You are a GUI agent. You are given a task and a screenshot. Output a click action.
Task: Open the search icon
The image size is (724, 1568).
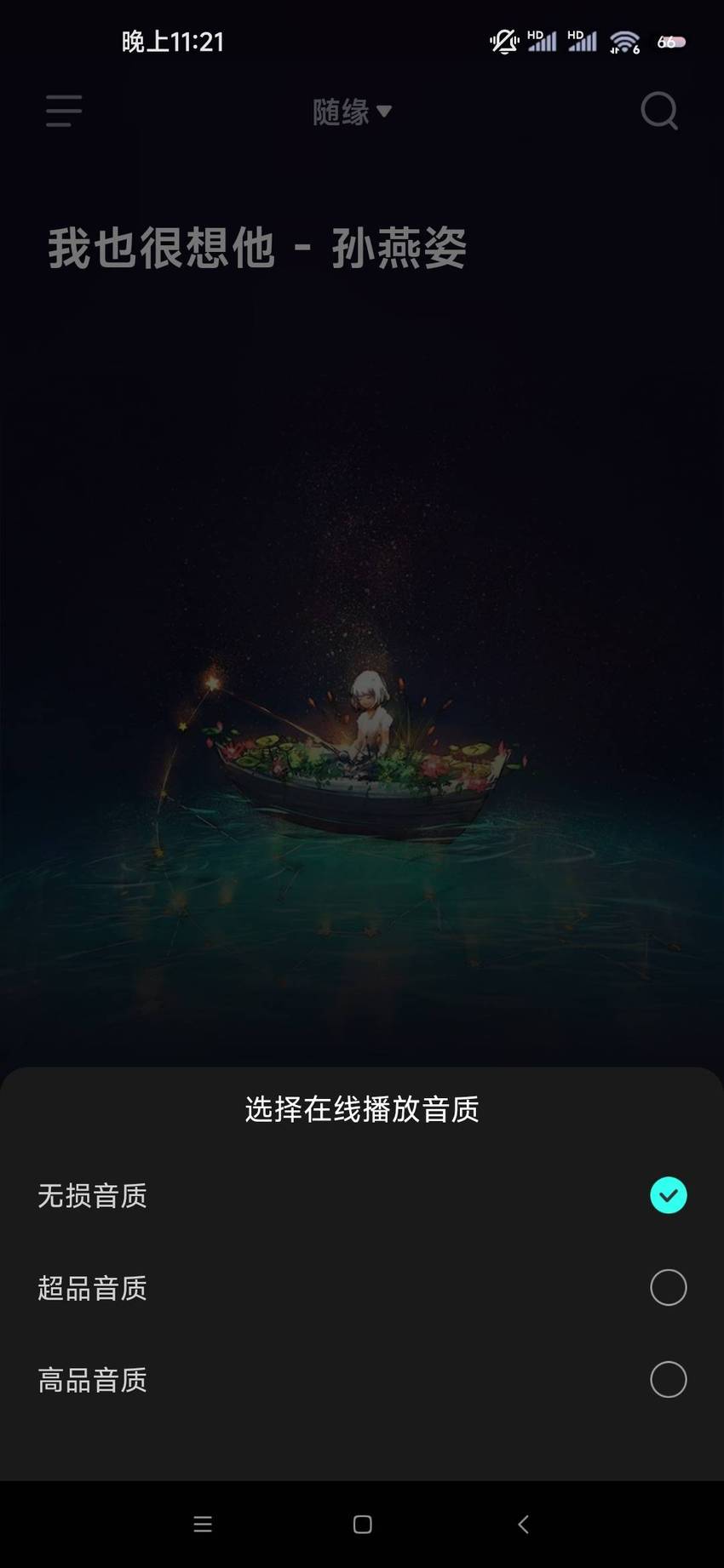[659, 111]
